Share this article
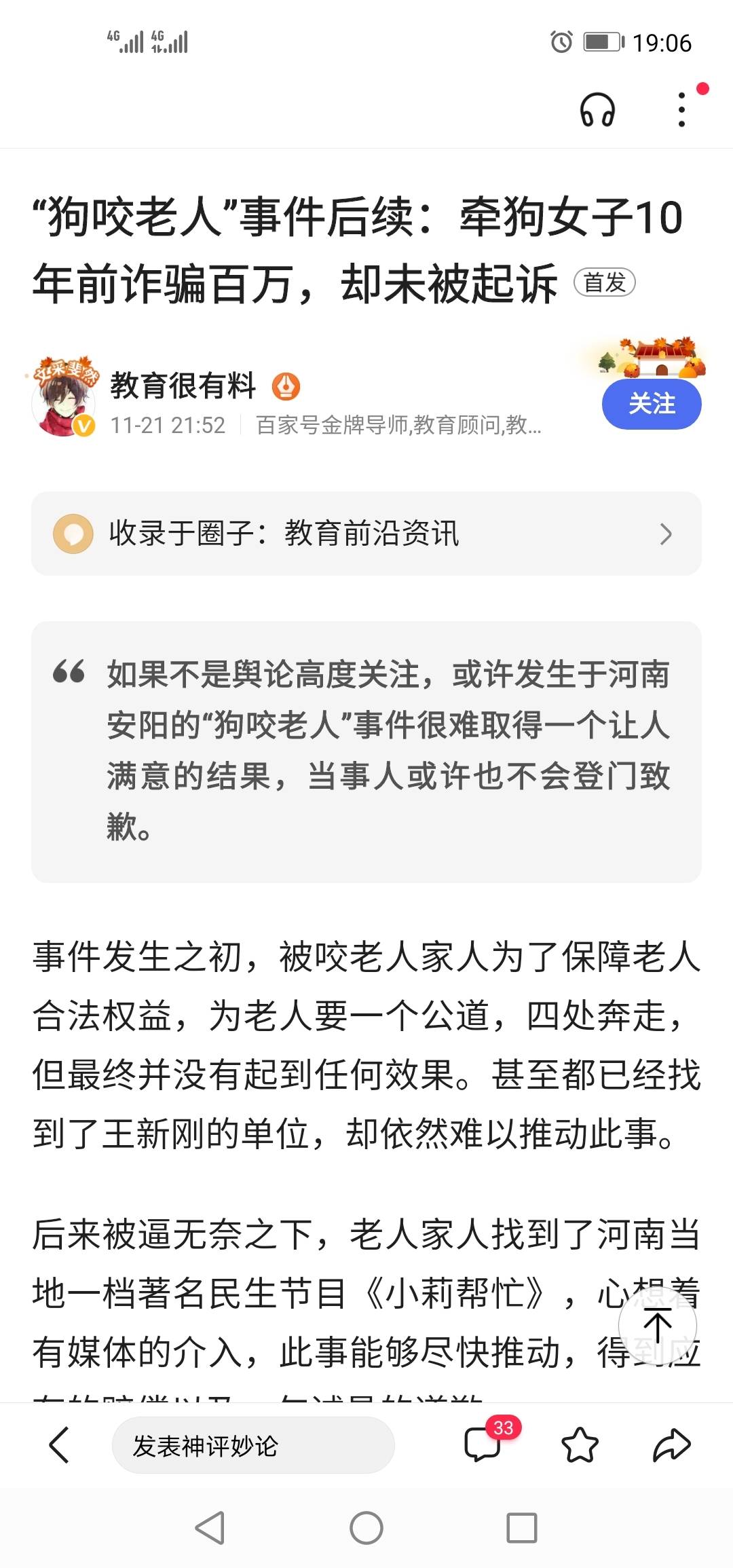 coord(671,1444)
